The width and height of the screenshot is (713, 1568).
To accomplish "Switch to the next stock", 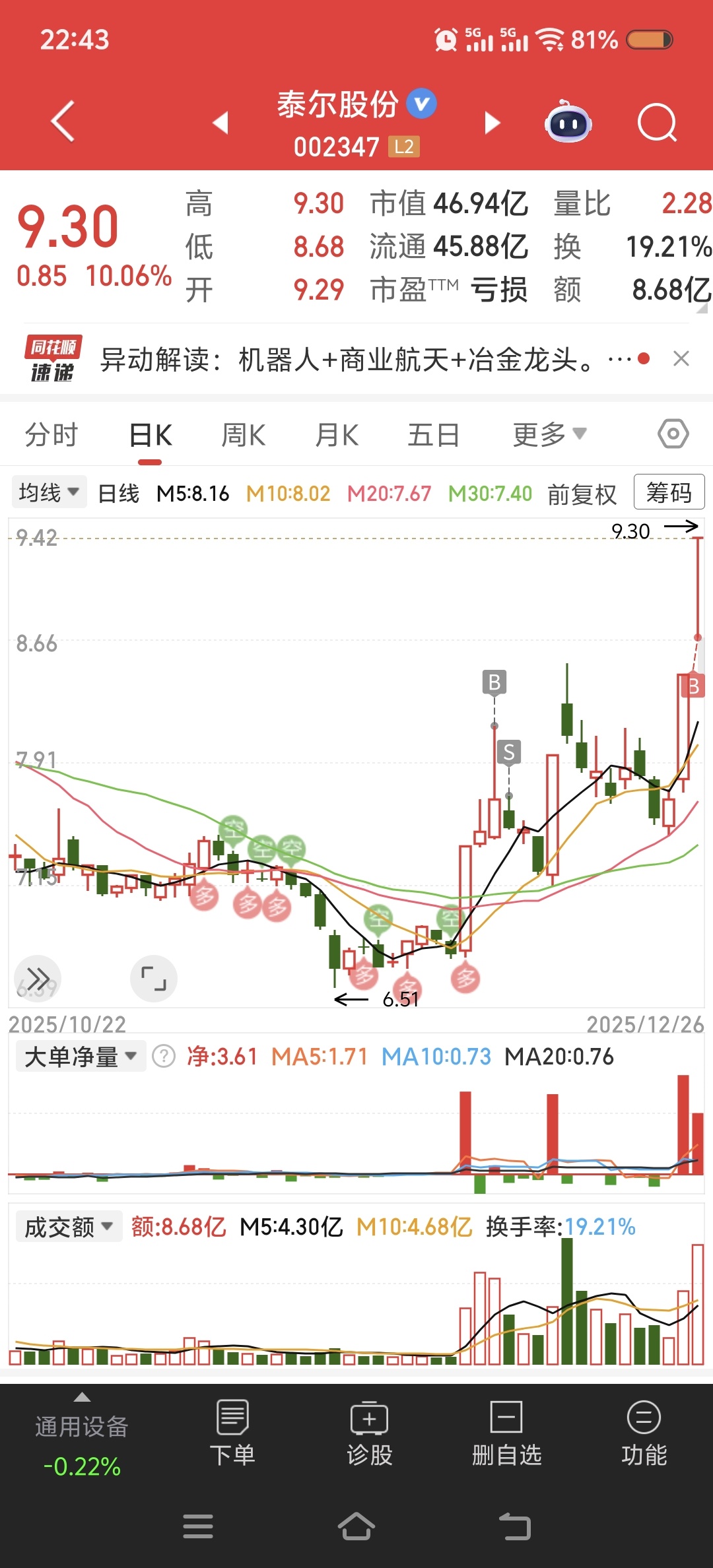I will pyautogui.click(x=492, y=123).
